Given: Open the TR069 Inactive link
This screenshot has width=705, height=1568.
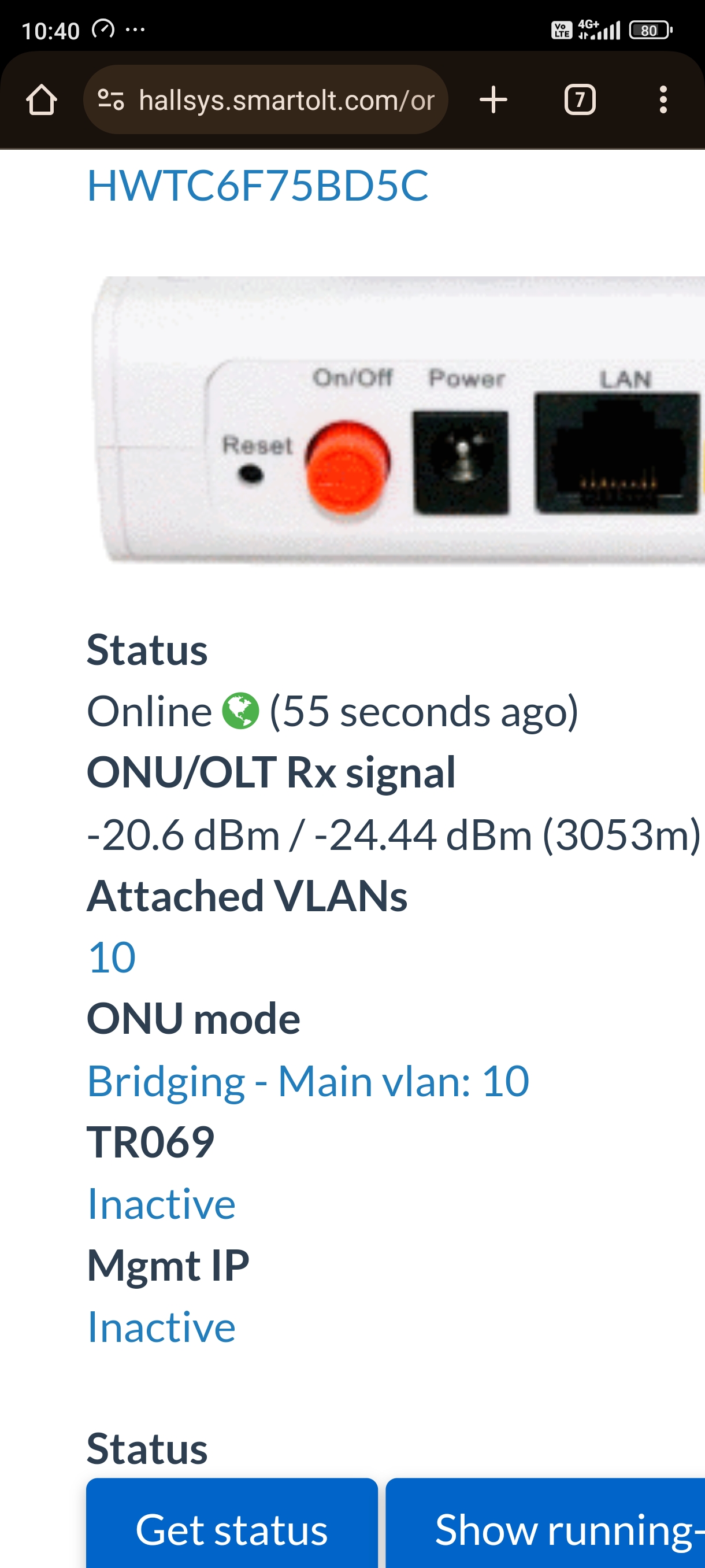Looking at the screenshot, I should (x=161, y=1203).
